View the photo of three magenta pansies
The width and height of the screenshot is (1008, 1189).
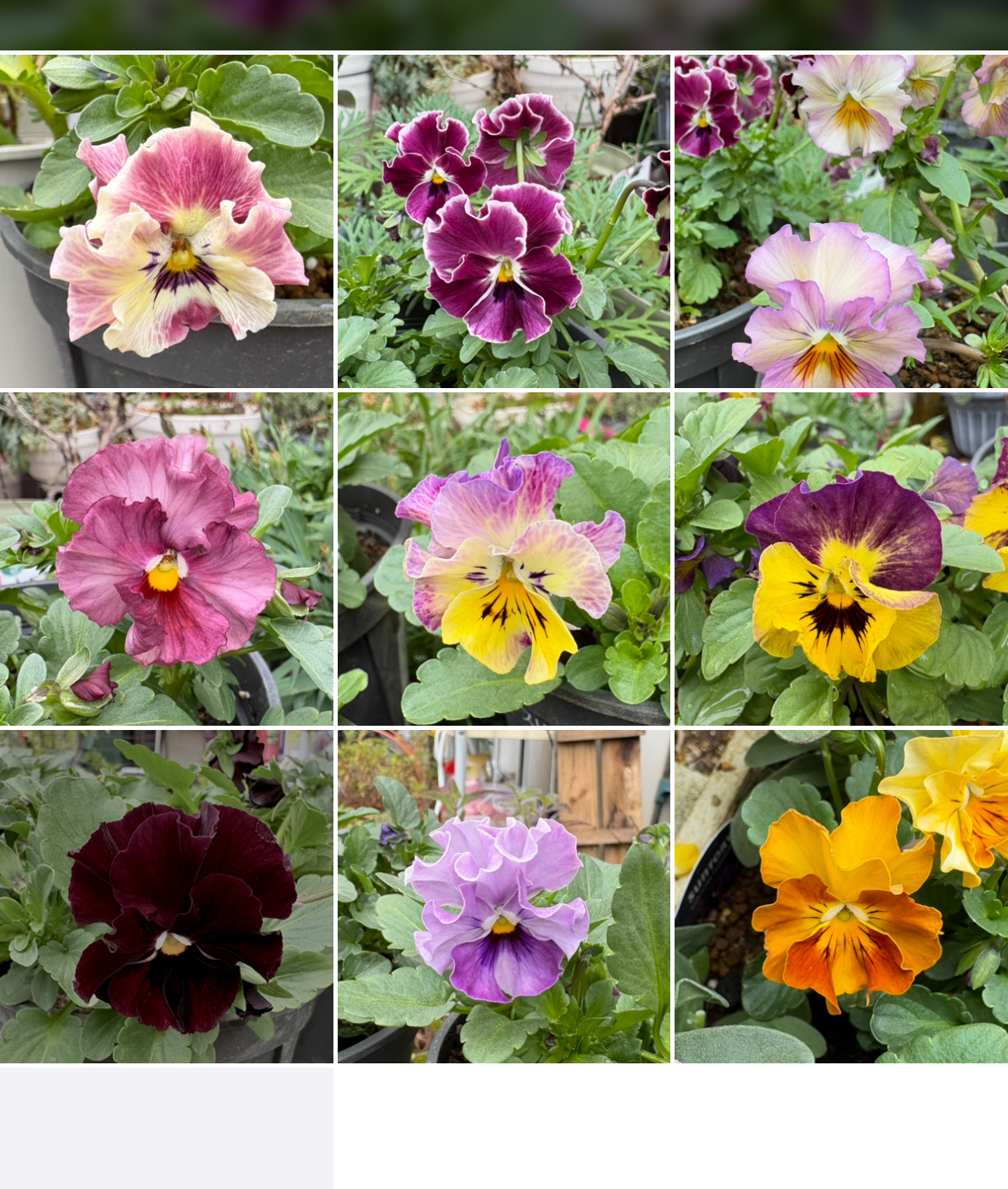[x=504, y=221]
